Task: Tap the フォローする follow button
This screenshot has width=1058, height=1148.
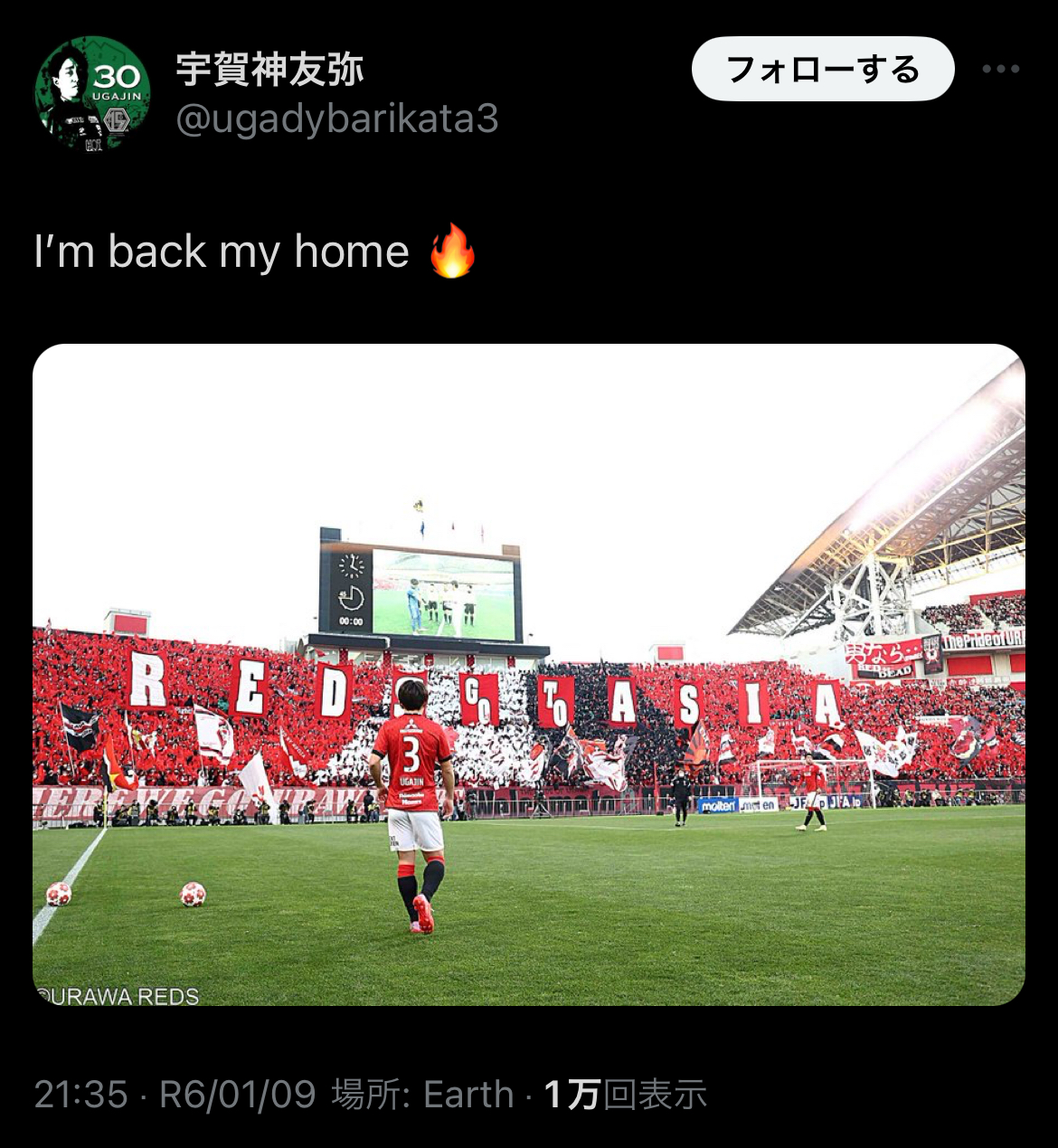Action: pos(822,69)
